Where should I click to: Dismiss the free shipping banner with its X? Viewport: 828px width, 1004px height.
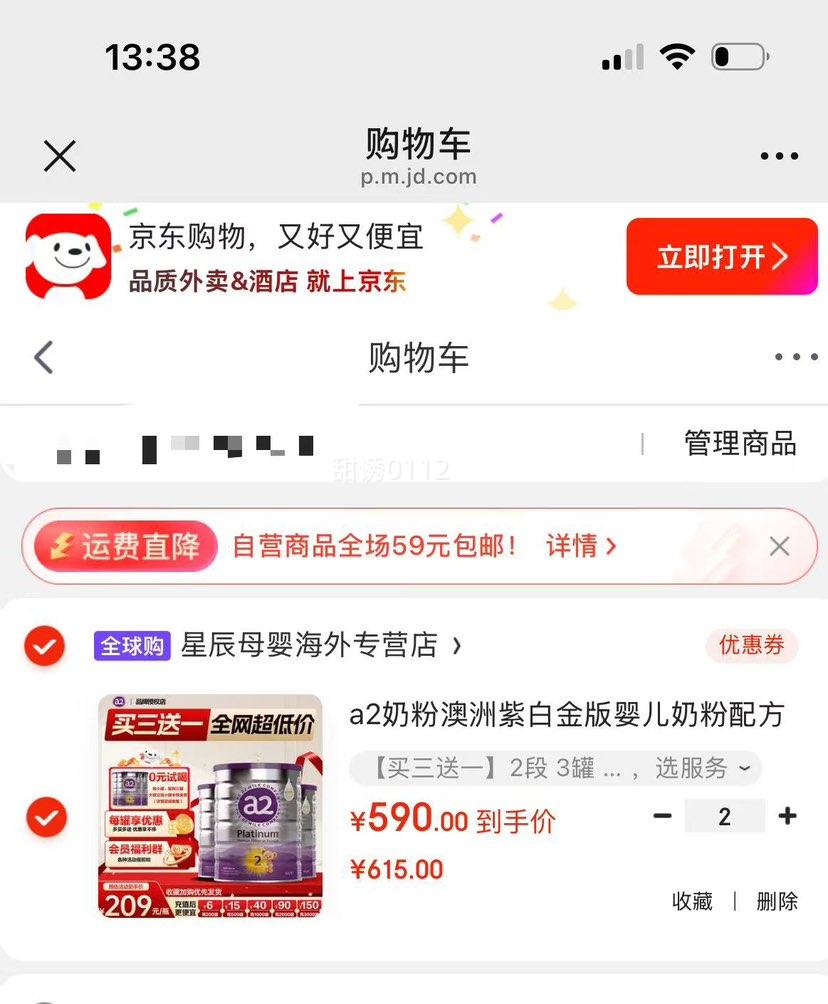779,546
